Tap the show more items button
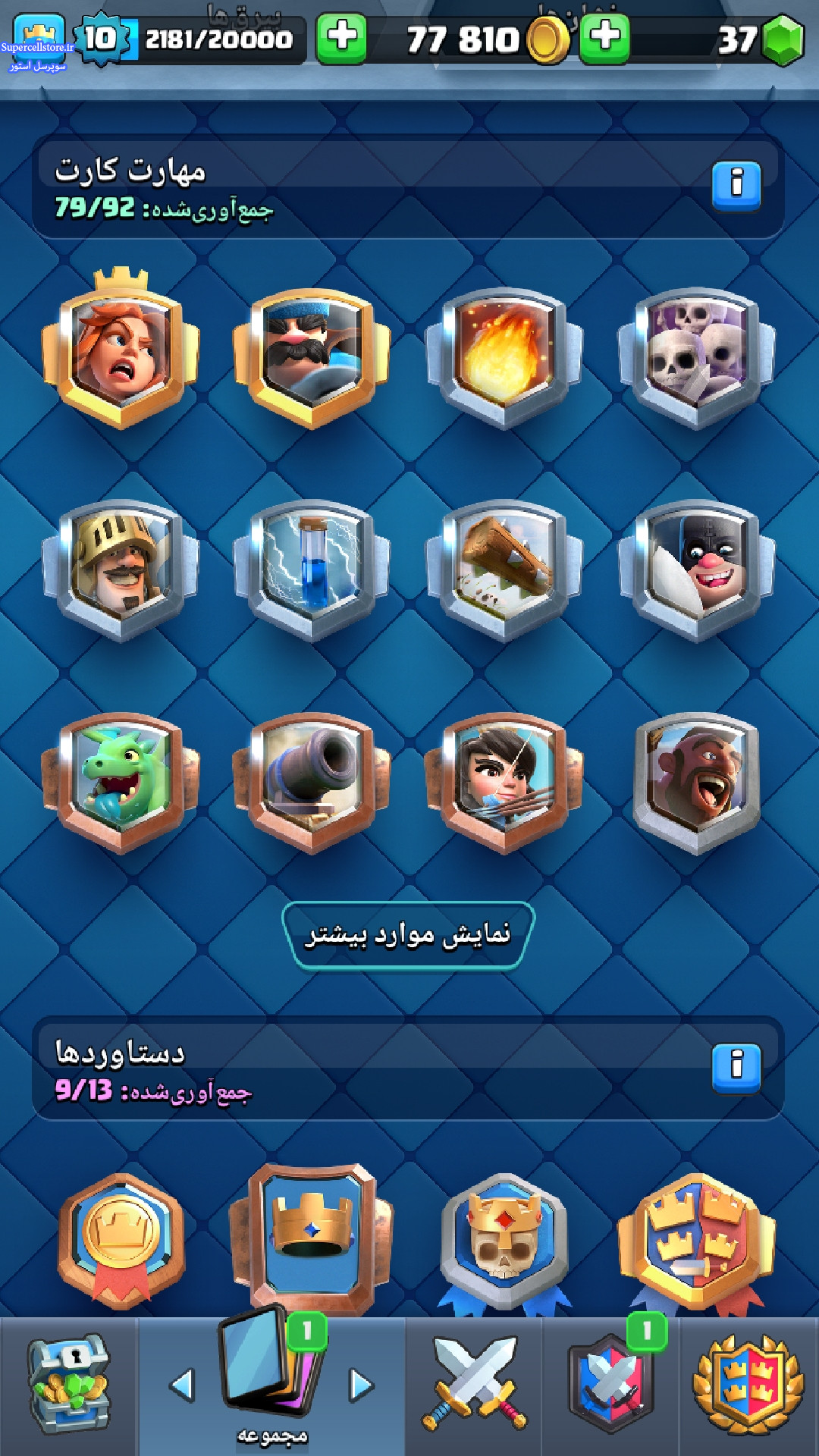Screen dimensions: 819x1456 click(409, 935)
